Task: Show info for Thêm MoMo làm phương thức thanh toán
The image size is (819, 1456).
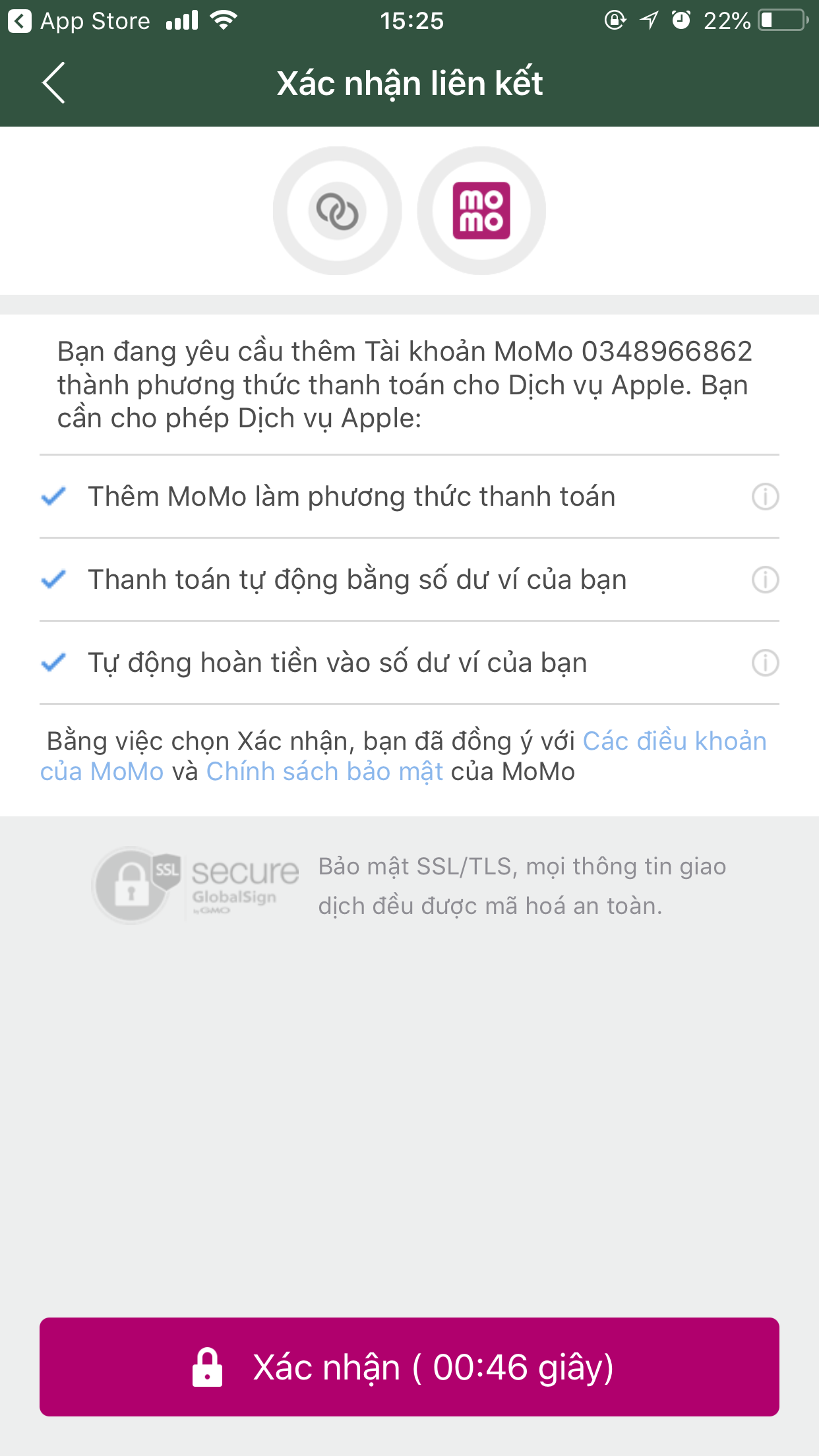Action: (x=765, y=497)
